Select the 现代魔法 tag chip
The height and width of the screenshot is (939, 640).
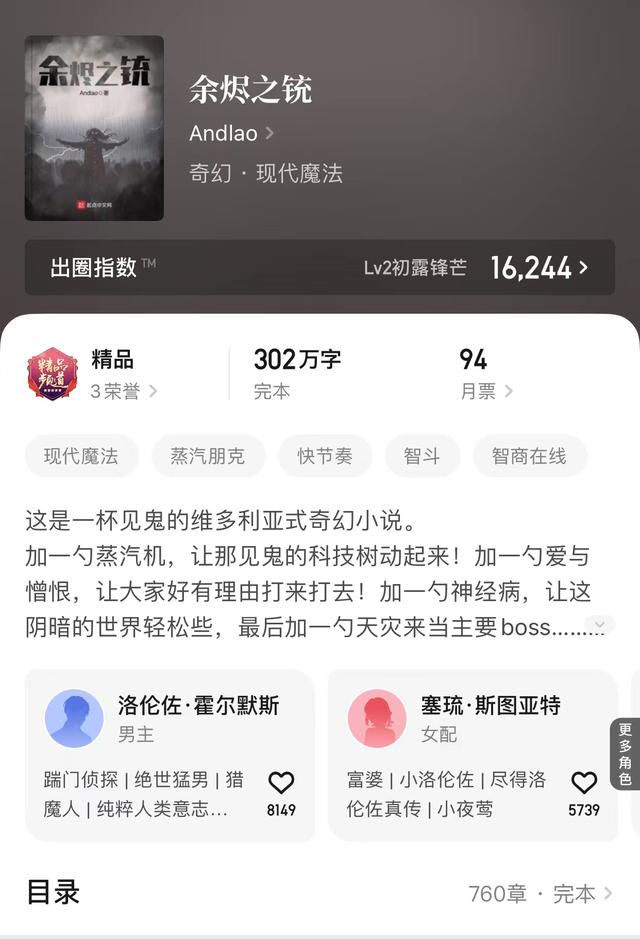[81, 456]
